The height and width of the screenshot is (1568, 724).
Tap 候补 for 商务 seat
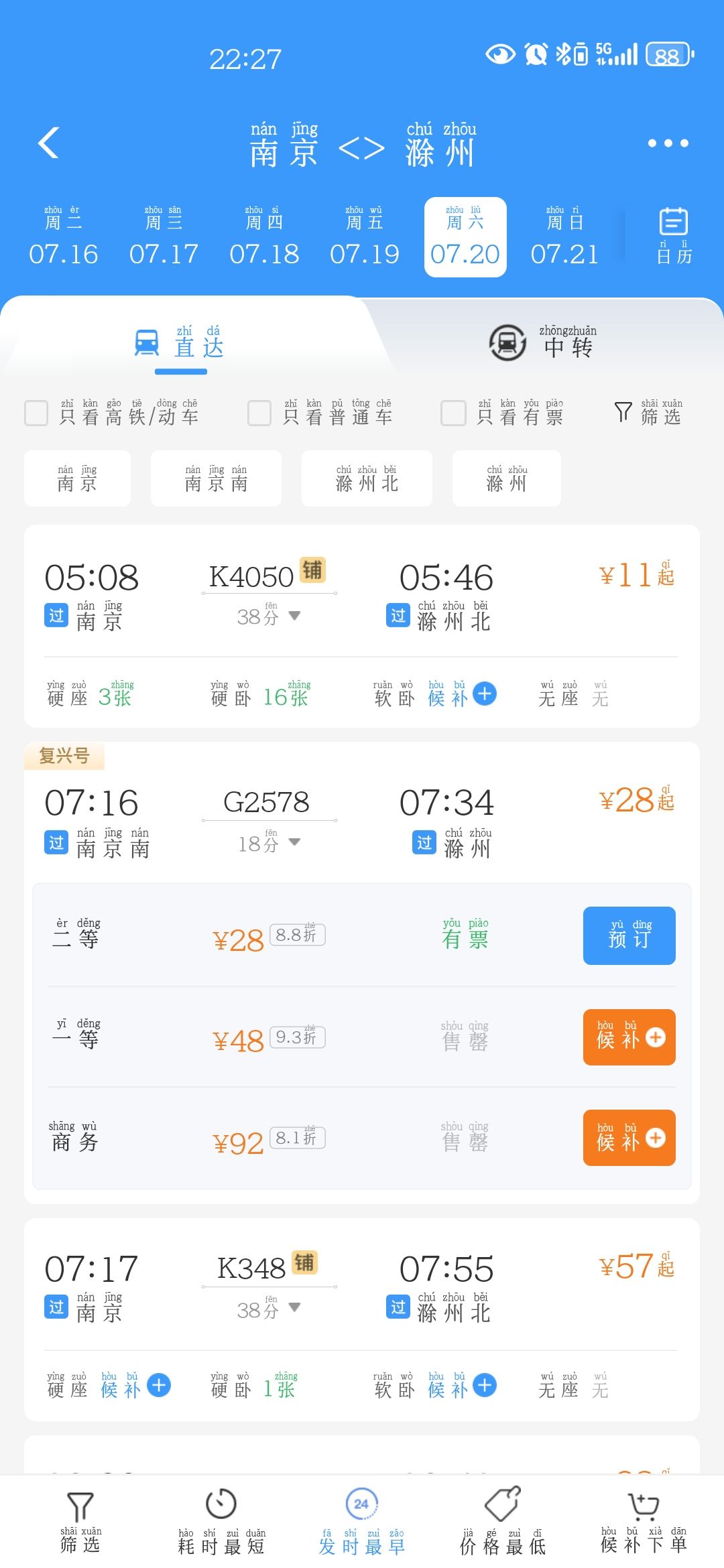pyautogui.click(x=629, y=1138)
